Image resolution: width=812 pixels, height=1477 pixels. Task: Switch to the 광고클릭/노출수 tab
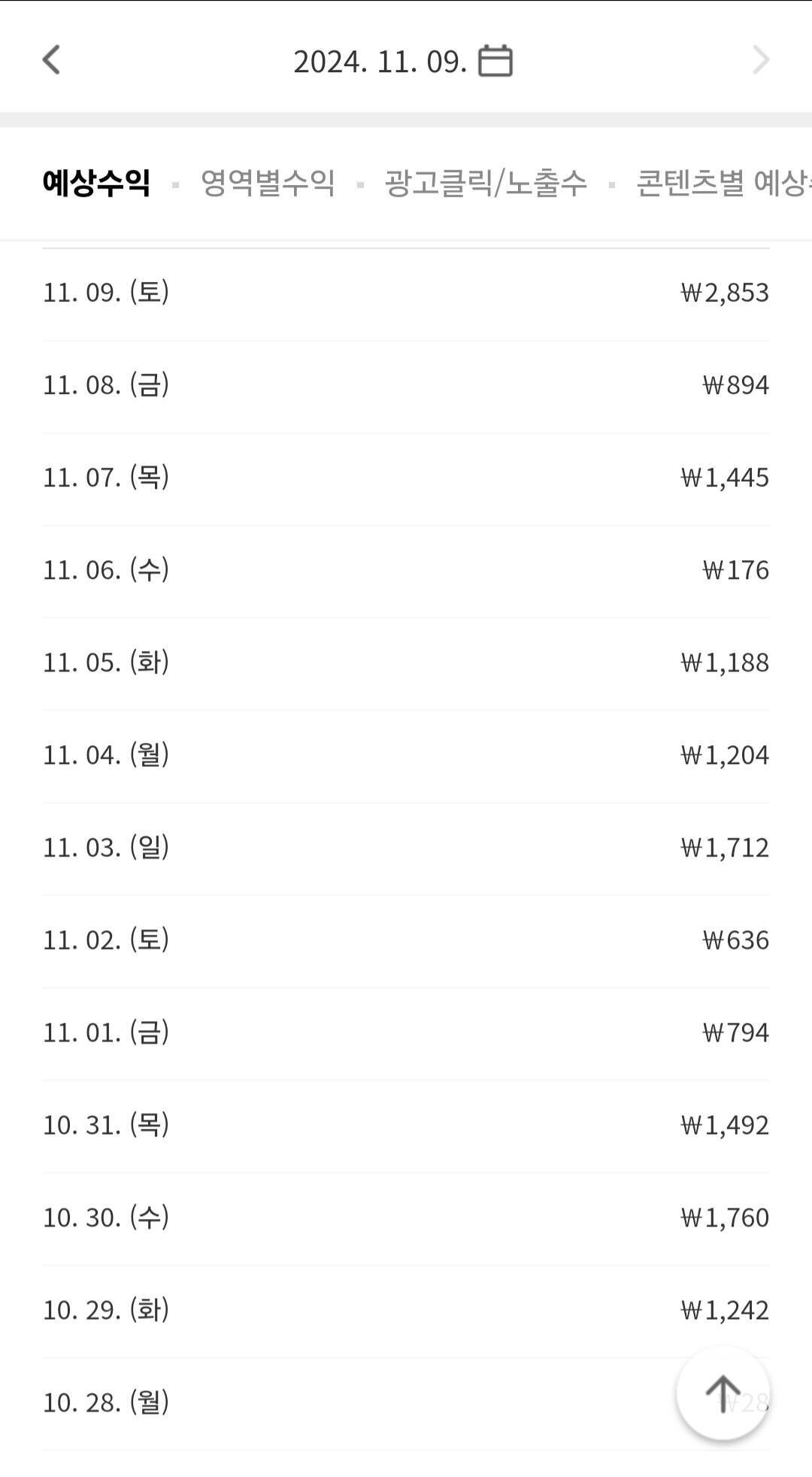(485, 183)
